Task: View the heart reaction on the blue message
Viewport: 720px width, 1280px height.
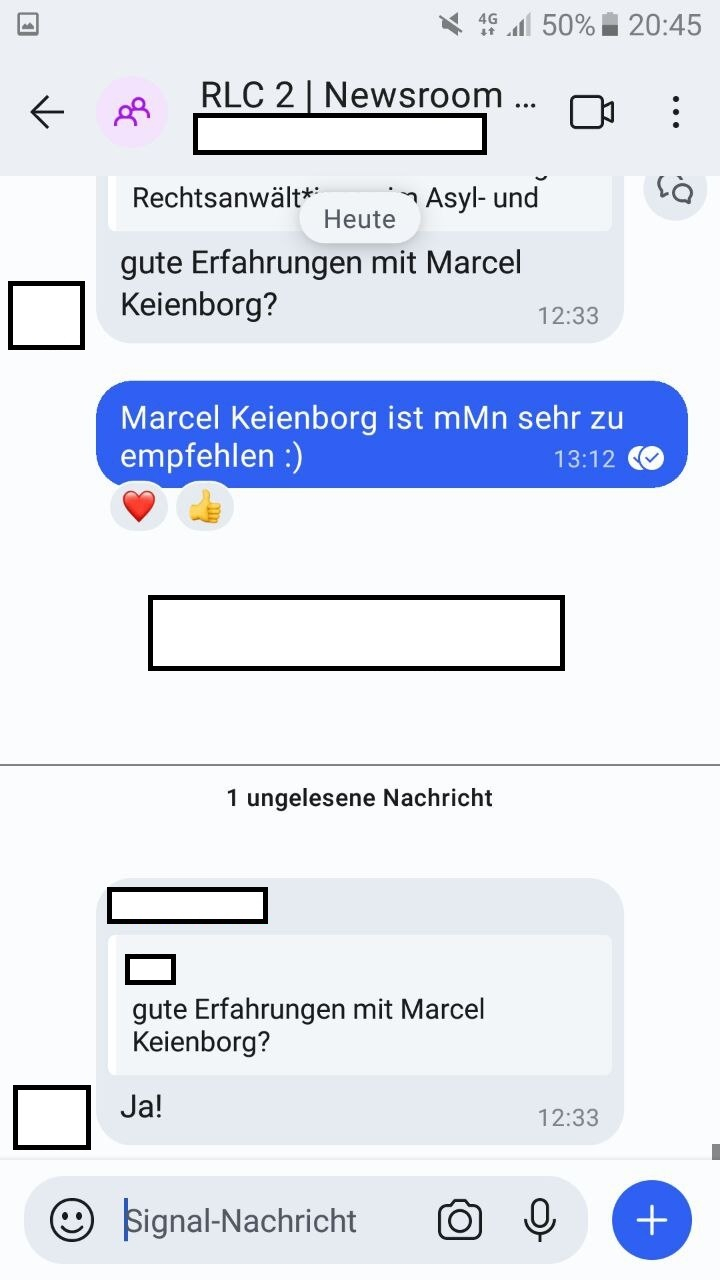Action: click(139, 507)
